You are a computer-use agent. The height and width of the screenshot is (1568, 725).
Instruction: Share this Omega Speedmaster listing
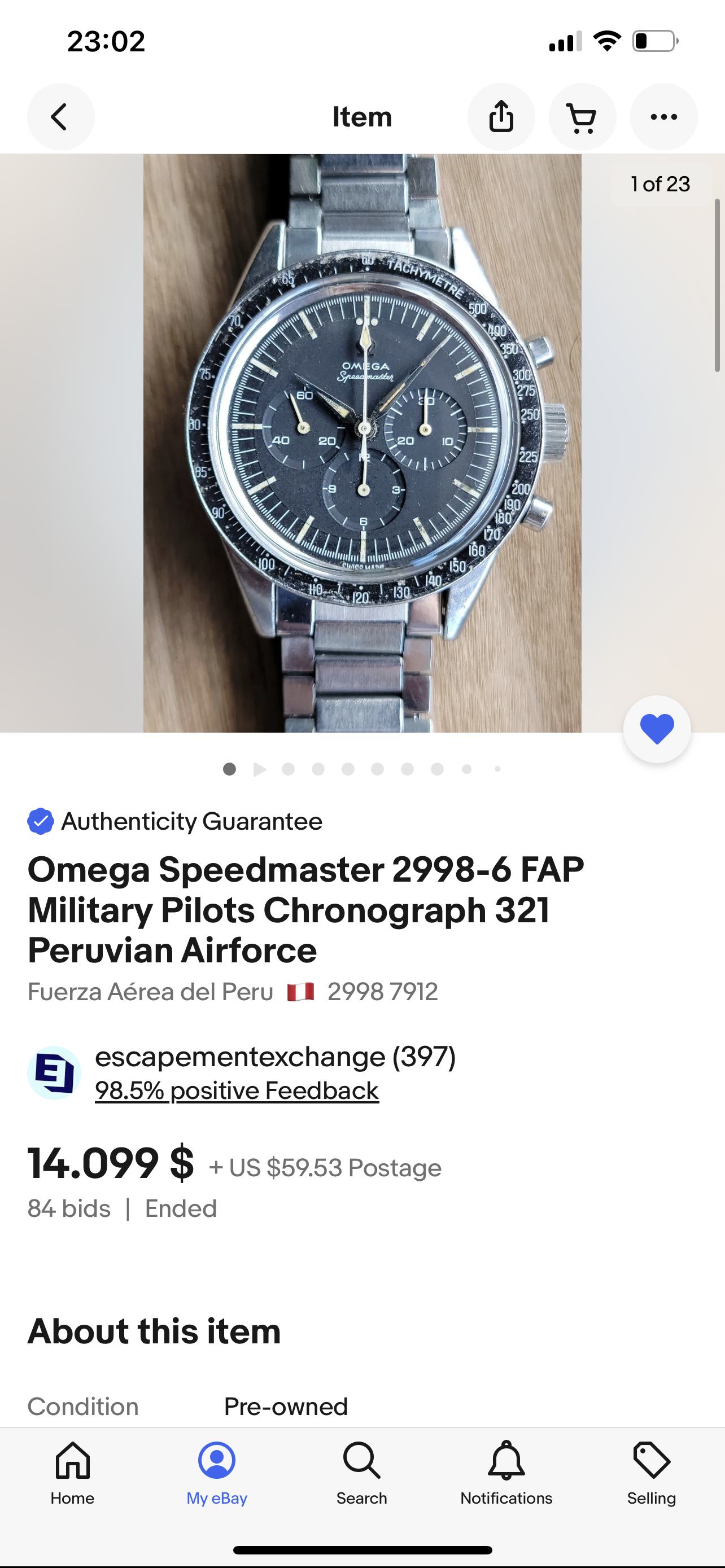pos(501,117)
